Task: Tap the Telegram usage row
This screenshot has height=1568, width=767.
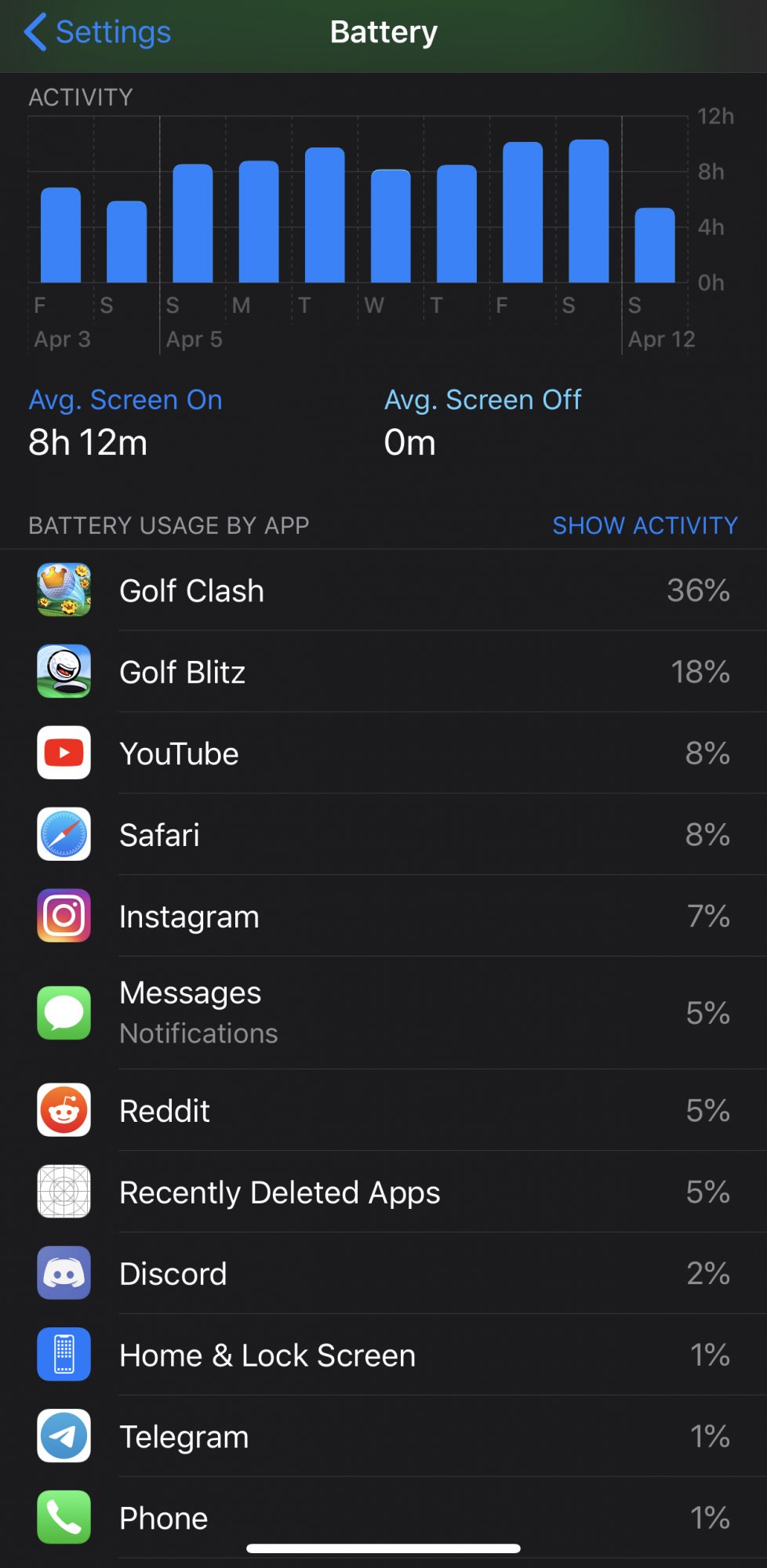Action: 383,1437
